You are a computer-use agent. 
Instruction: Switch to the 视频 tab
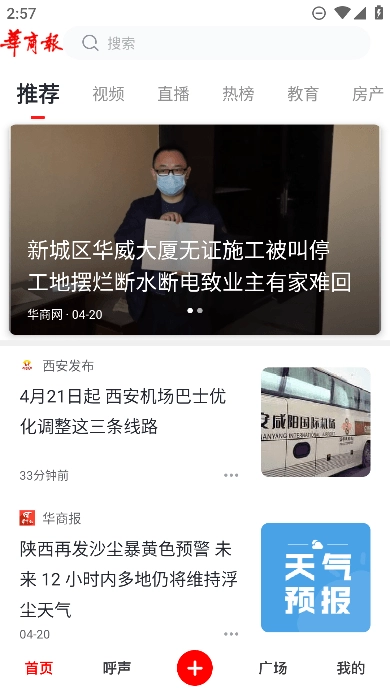click(108, 94)
